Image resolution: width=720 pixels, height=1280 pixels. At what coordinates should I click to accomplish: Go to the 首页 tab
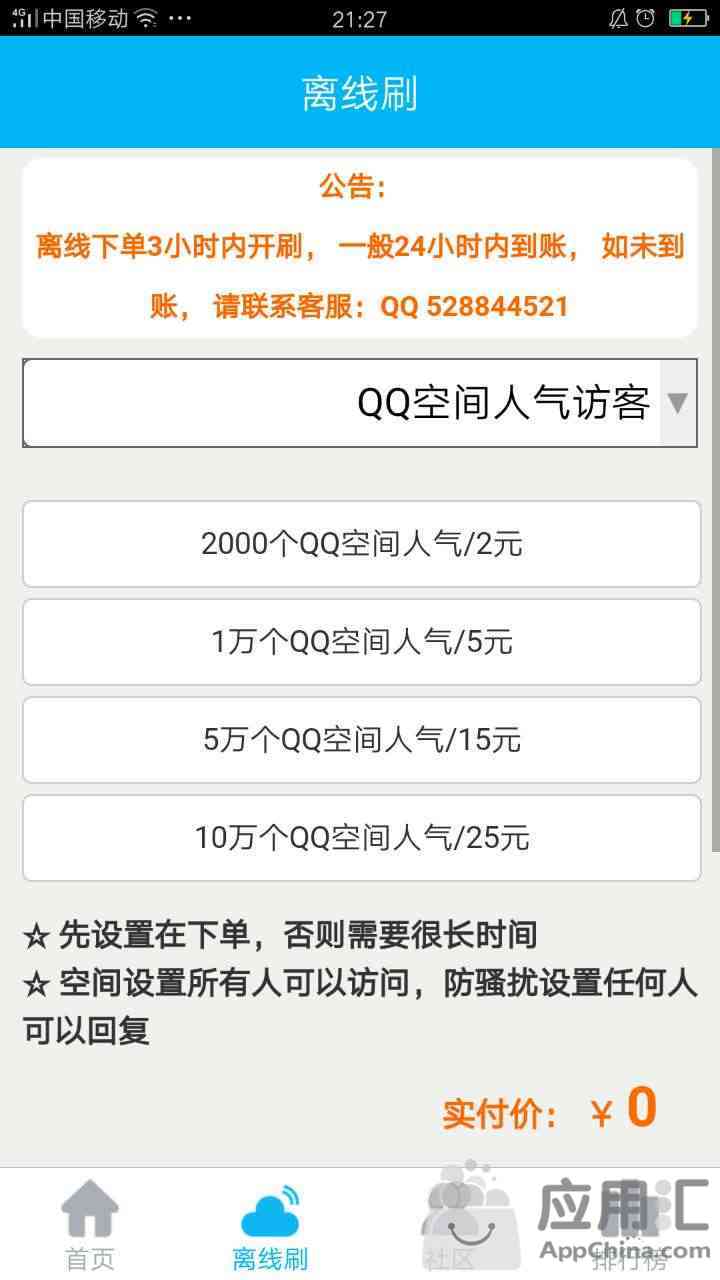coord(90,1225)
